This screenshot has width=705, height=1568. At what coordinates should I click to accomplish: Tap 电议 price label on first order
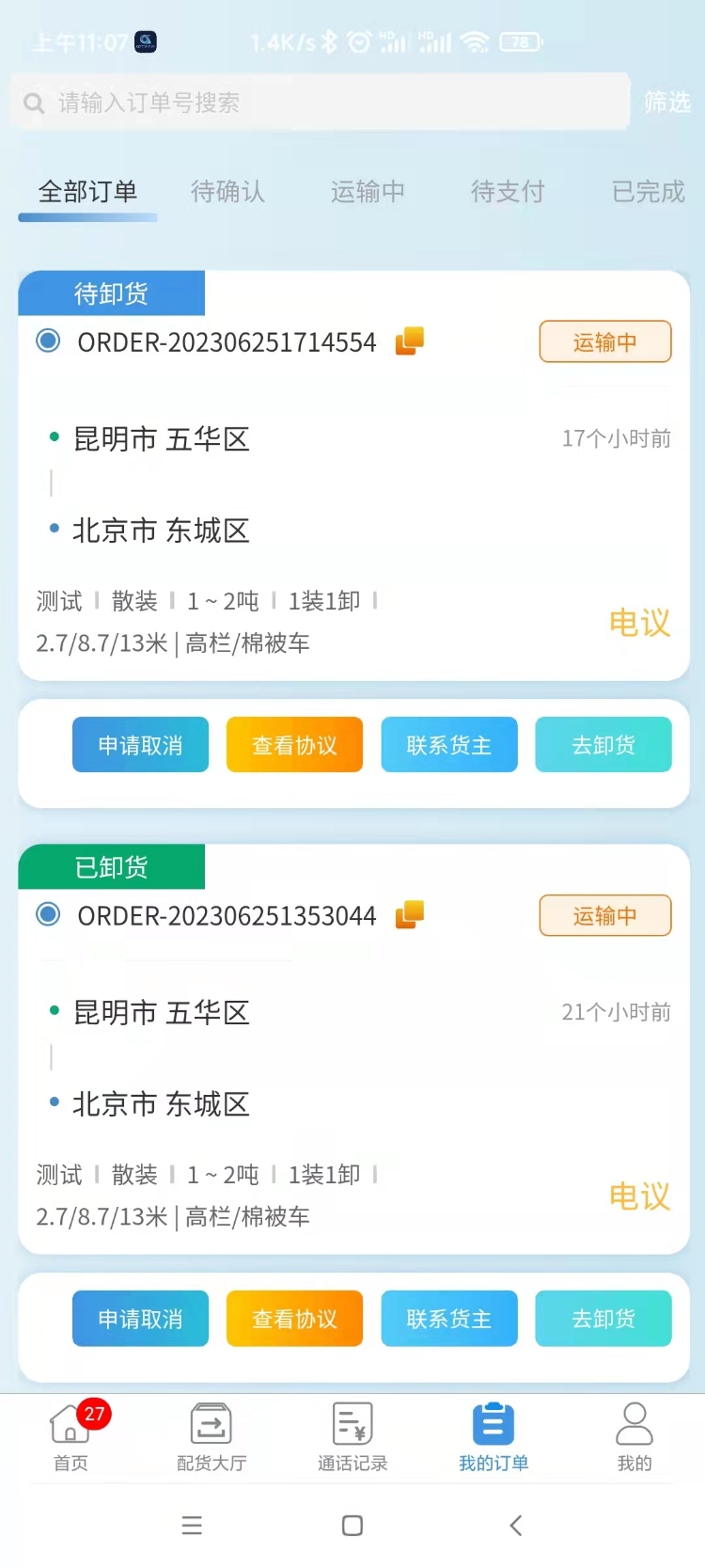pos(639,623)
